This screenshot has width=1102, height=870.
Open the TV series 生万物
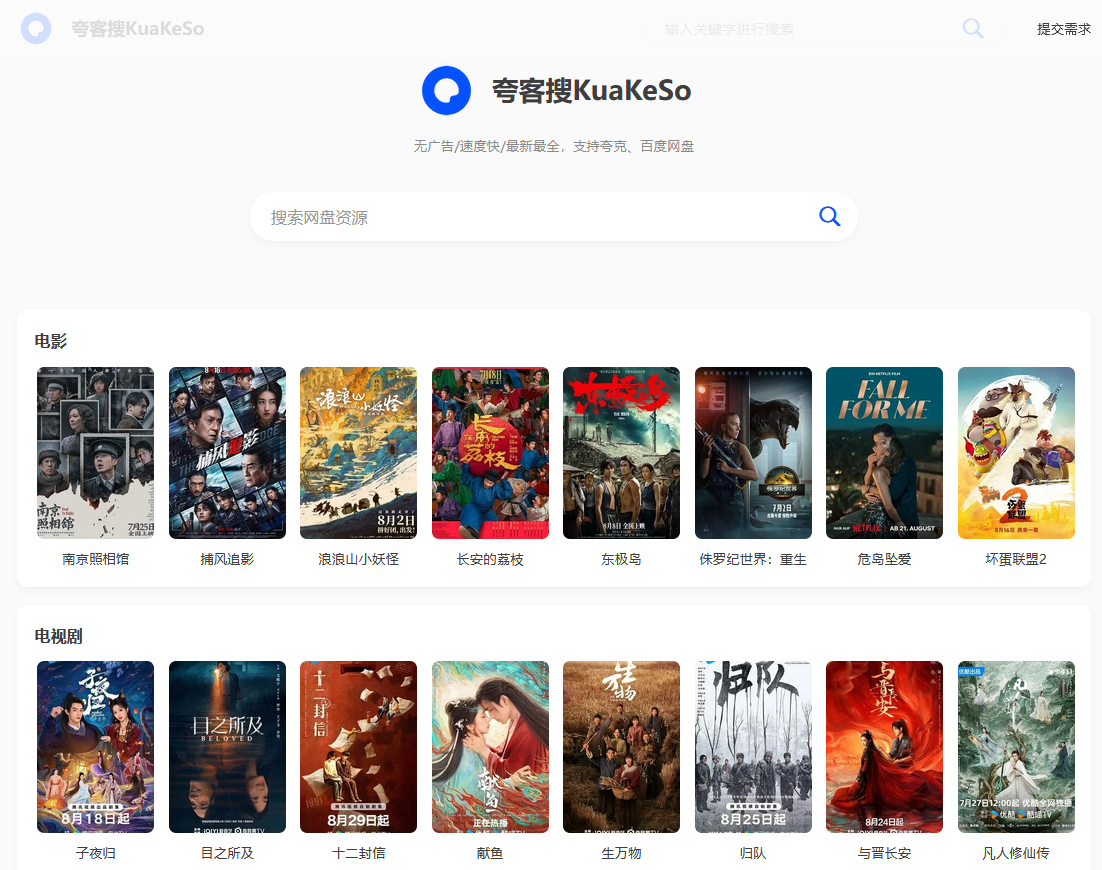pos(621,747)
